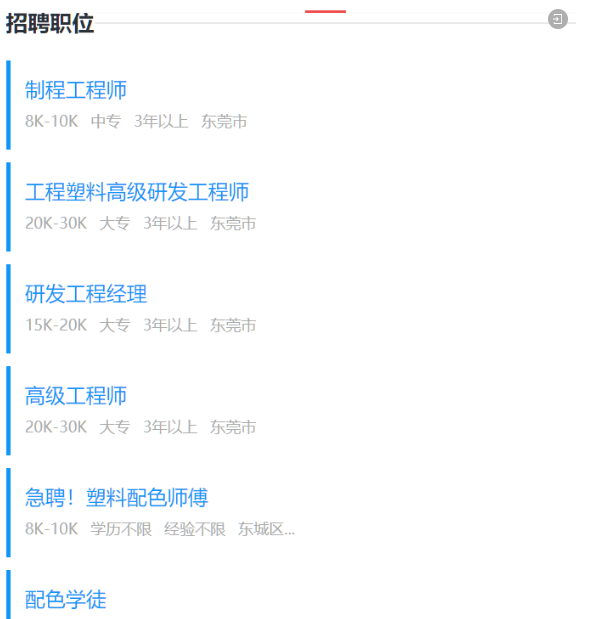This screenshot has height=619, width=605.
Task: Open the 研发工程经理 job details
Action: pyautogui.click(x=86, y=294)
